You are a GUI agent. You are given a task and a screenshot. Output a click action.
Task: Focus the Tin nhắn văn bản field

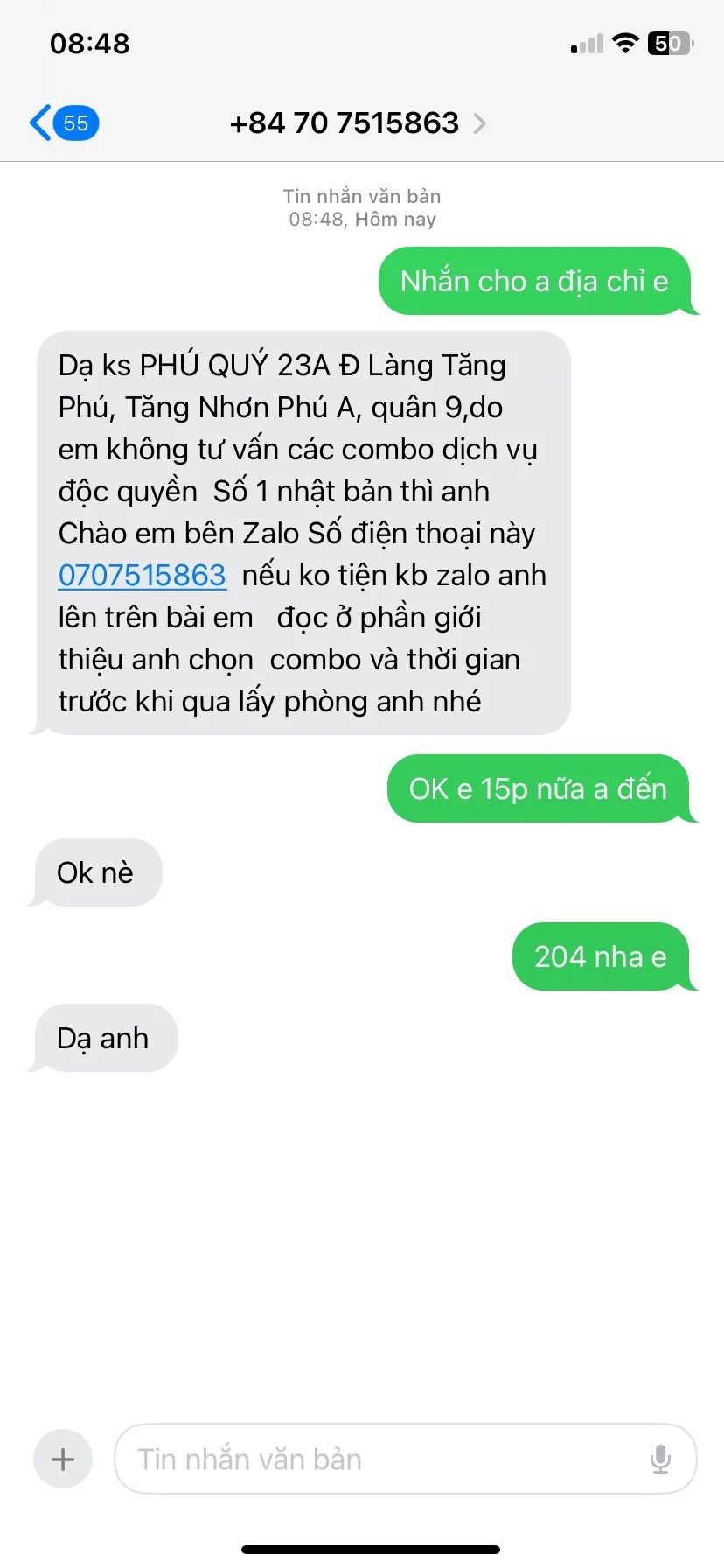(x=376, y=1459)
